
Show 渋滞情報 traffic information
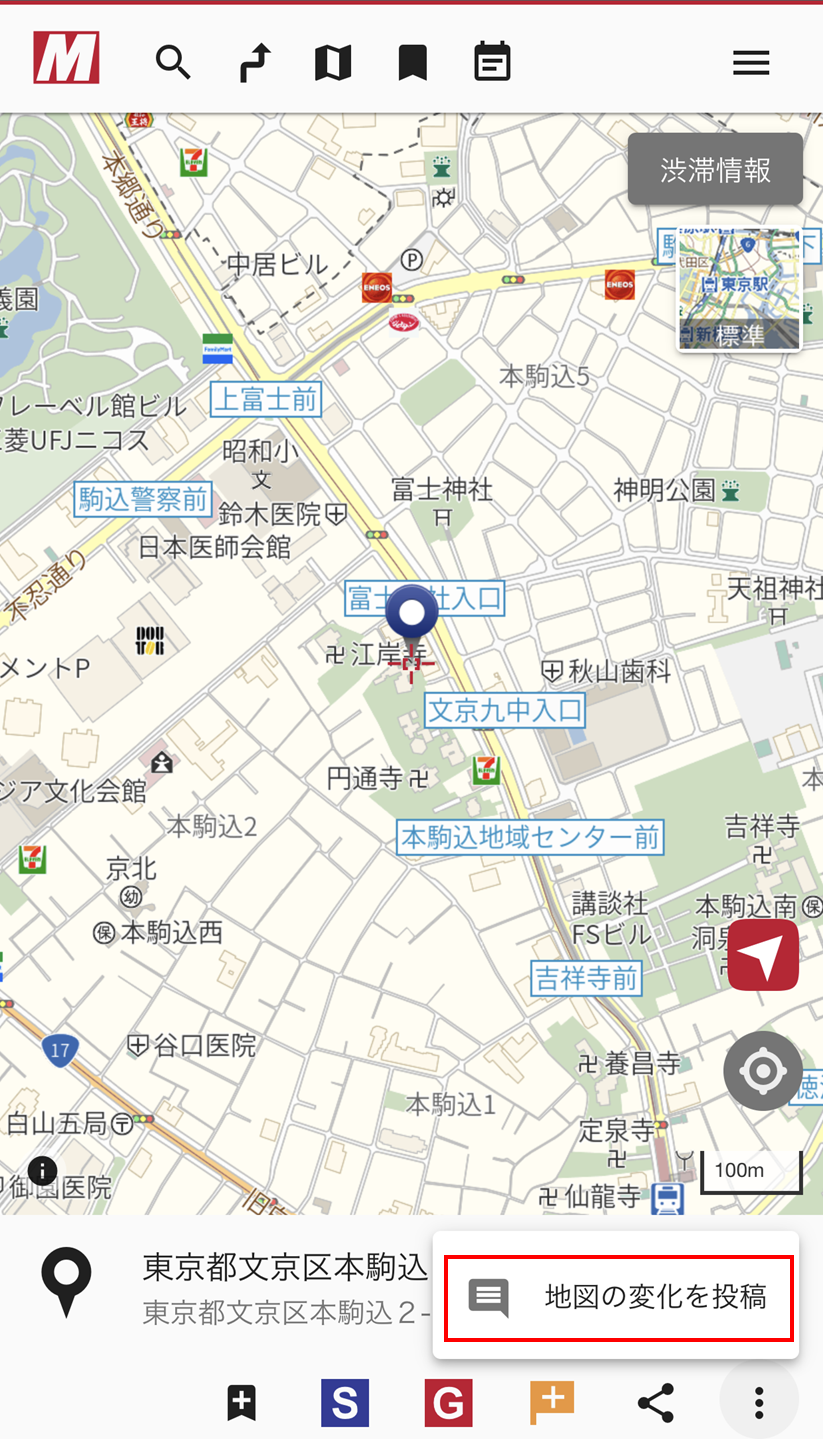pos(715,170)
